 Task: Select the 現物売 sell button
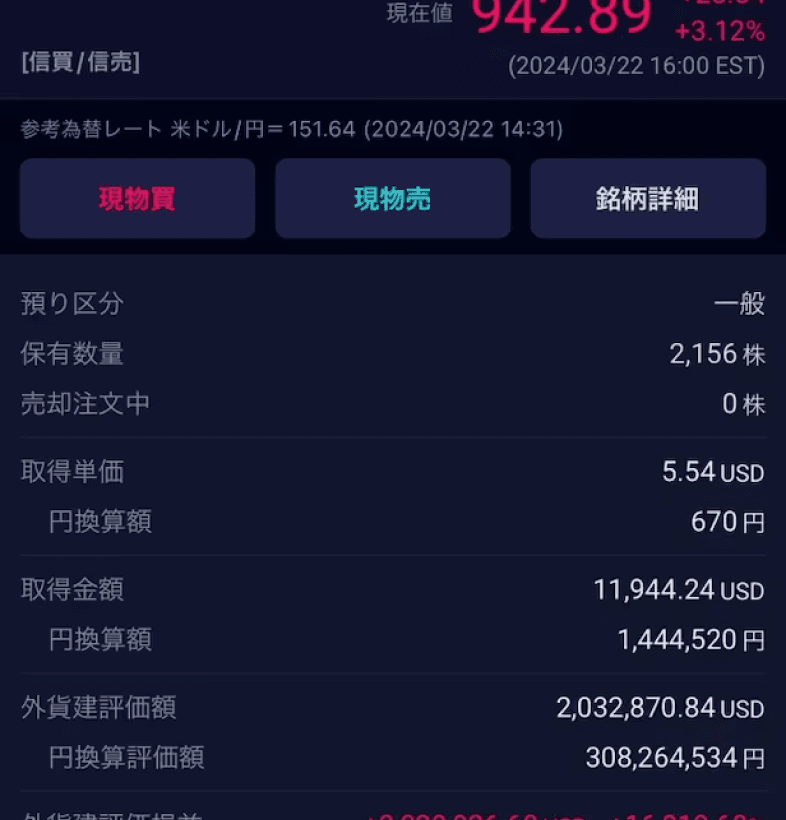[392, 199]
